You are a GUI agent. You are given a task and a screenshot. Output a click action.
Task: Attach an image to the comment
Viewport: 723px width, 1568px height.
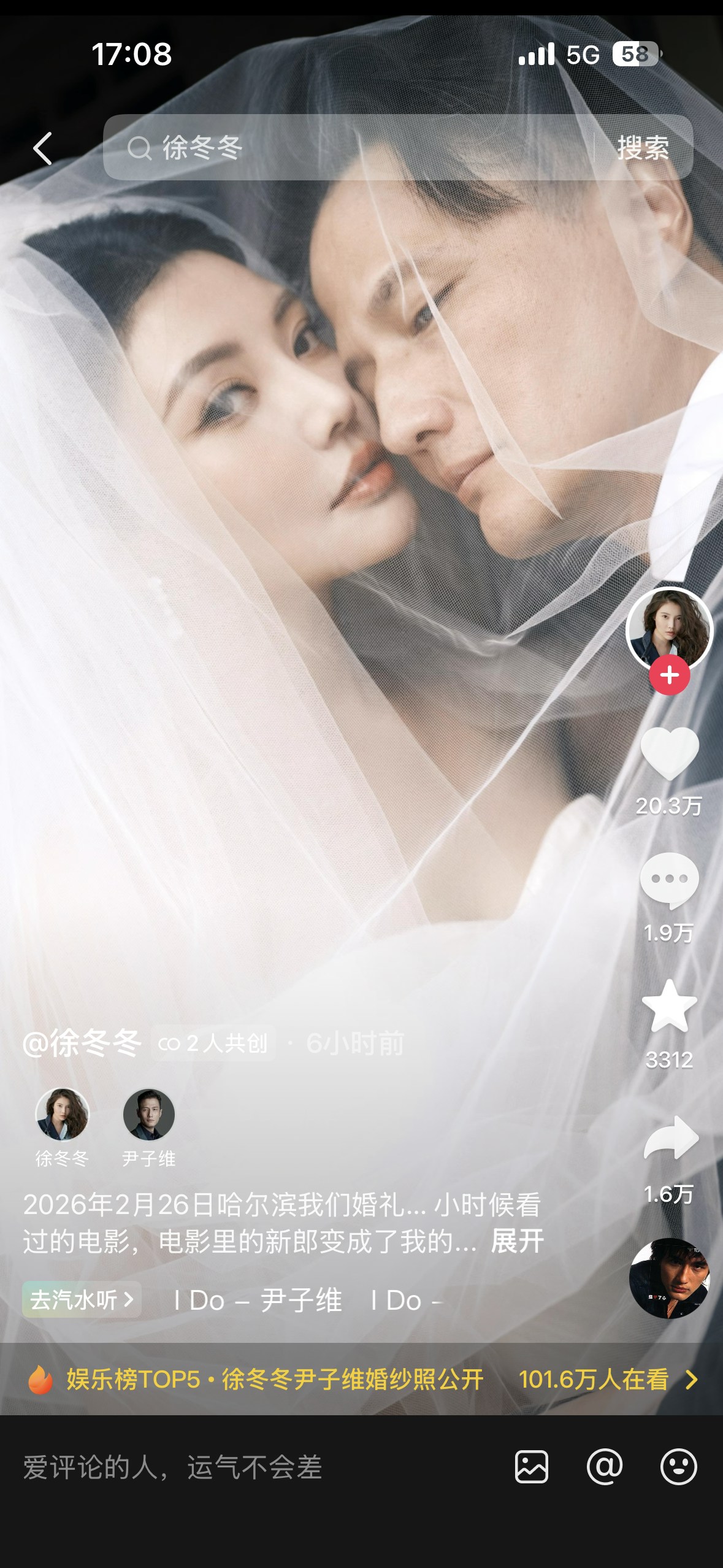point(531,1467)
